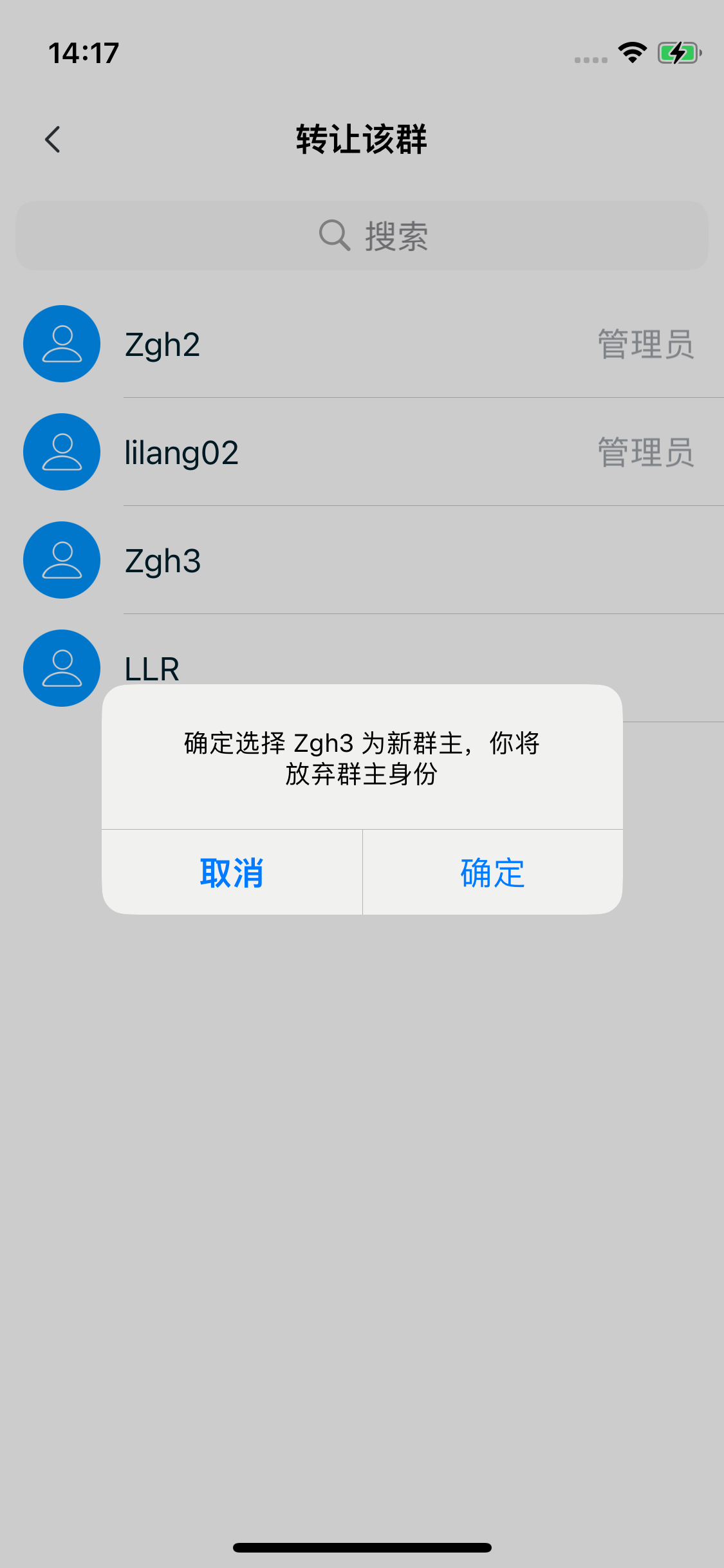Tap 取消 to cancel the transfer
Viewport: 724px width, 1568px height.
click(232, 873)
